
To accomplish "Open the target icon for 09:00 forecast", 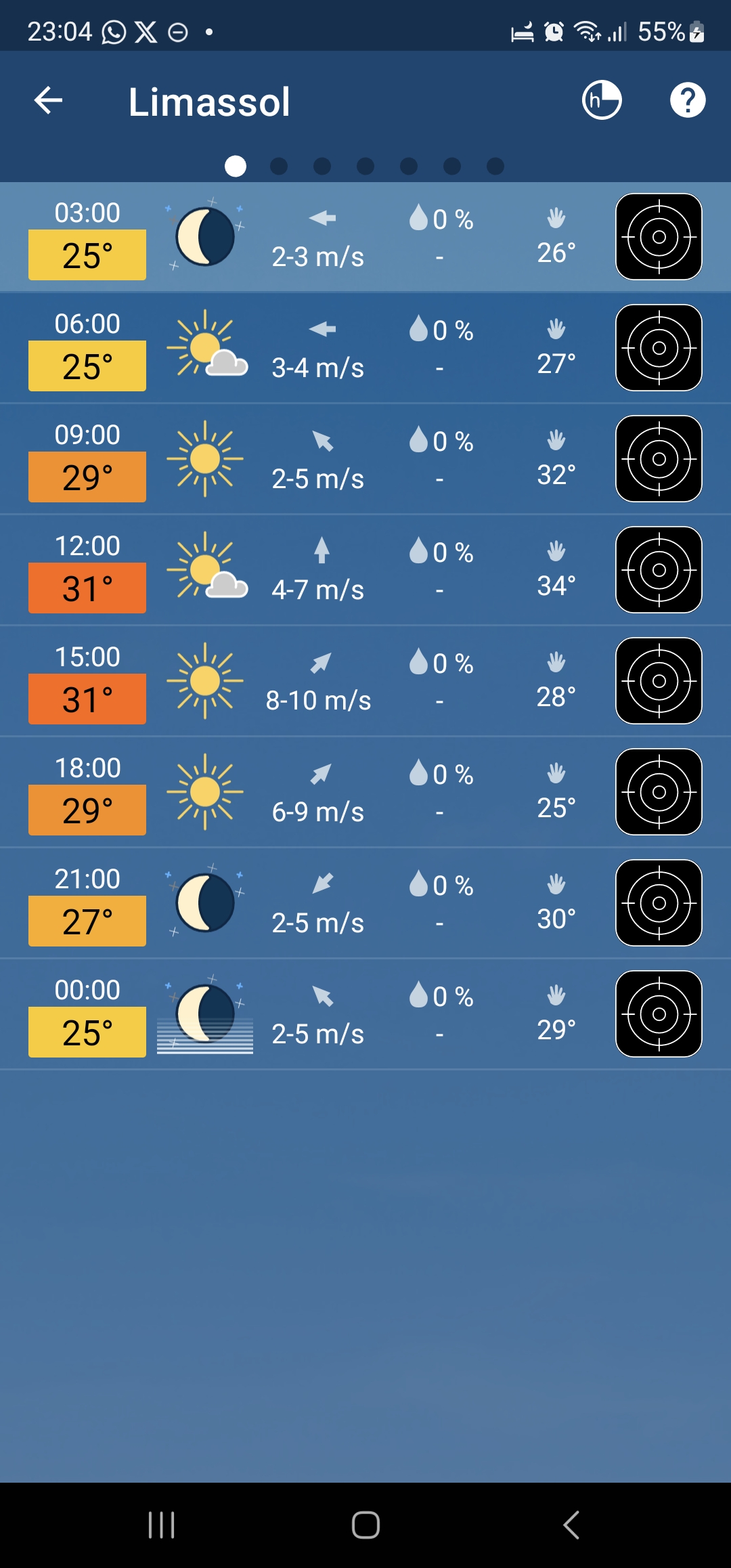I will pos(659,459).
